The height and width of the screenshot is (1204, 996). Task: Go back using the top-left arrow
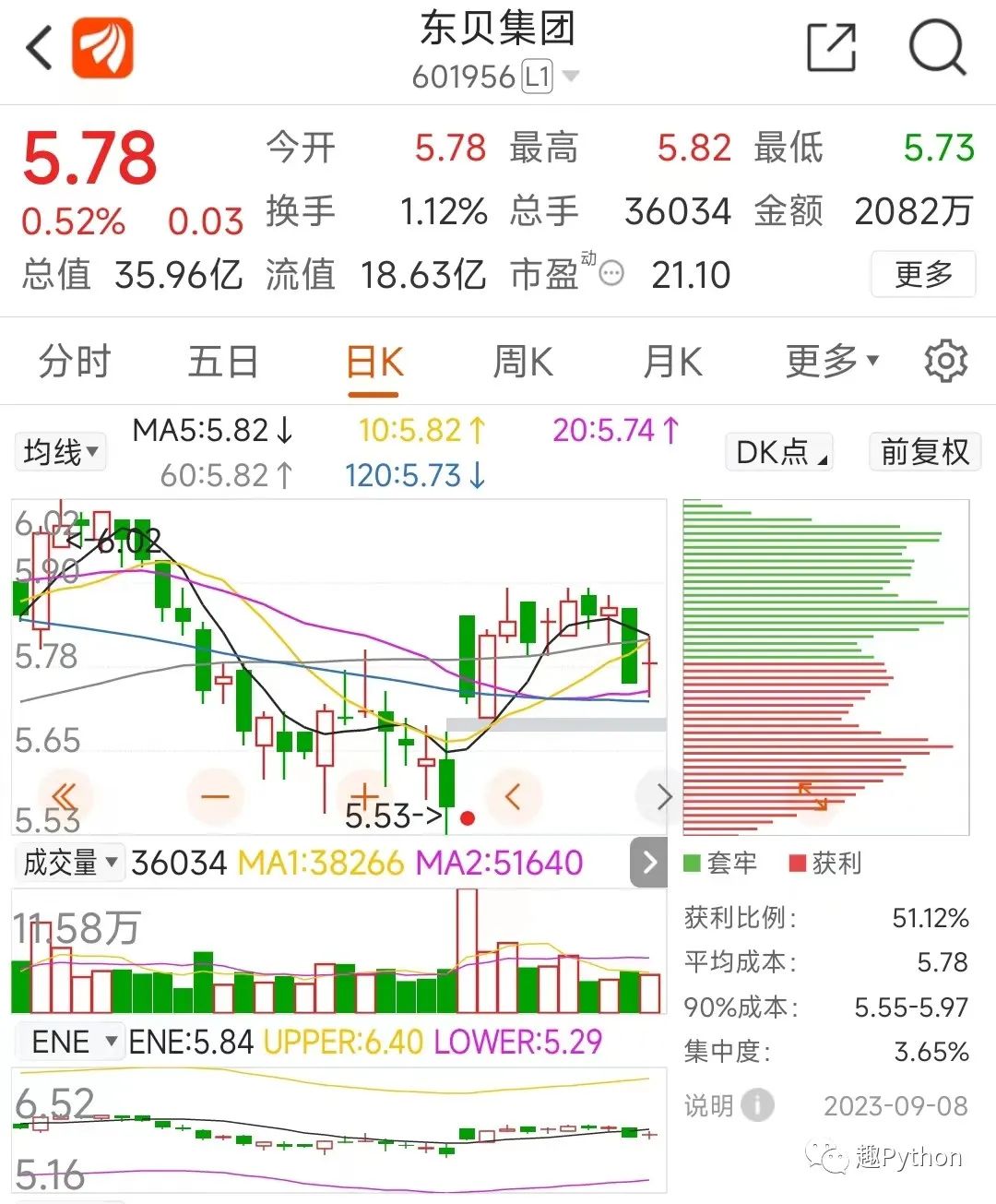pyautogui.click(x=39, y=48)
